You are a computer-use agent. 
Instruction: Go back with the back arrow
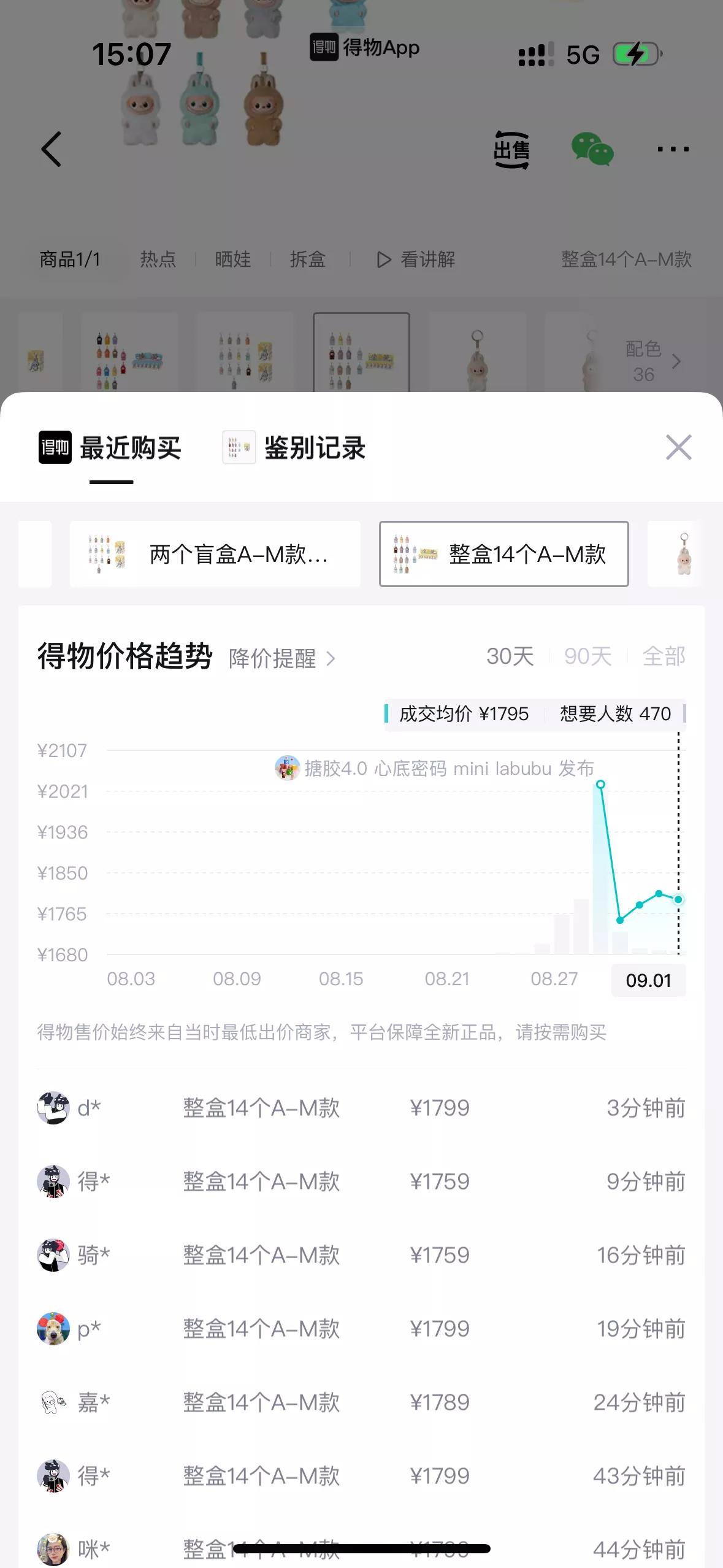(x=52, y=149)
